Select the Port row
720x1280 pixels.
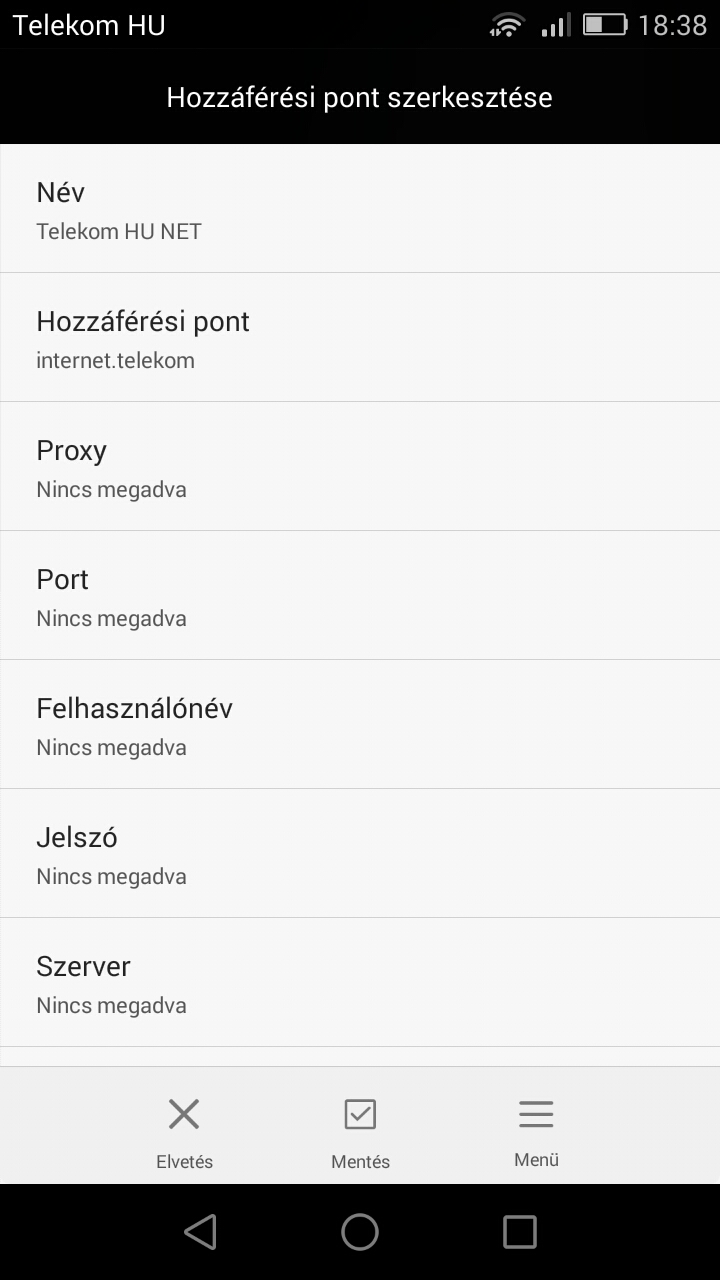pos(360,595)
